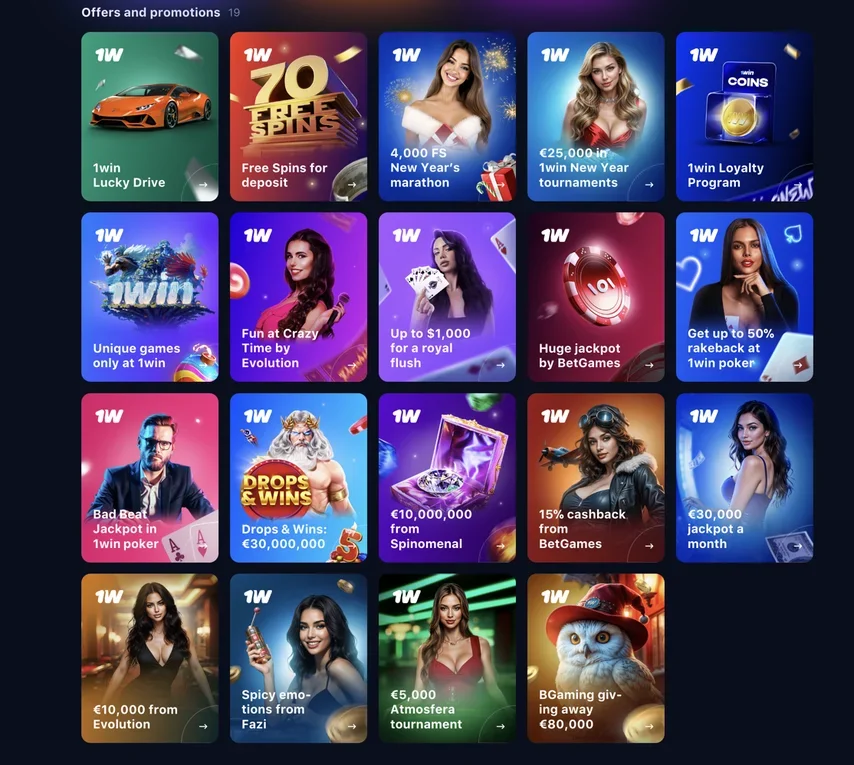Open €10,000 from Evolution promotion
Viewport: 854px width, 765px height.
(x=149, y=658)
